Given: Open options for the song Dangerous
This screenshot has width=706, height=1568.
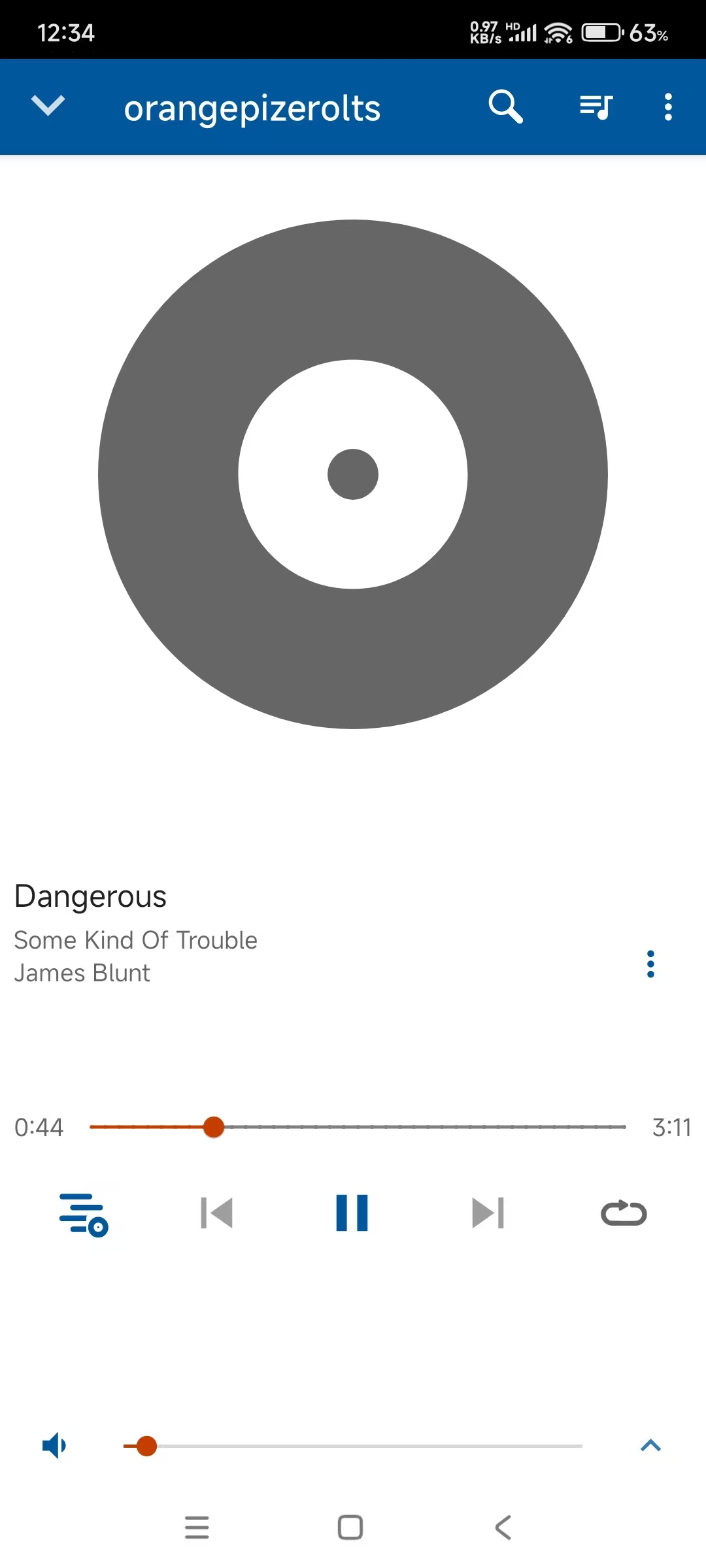Looking at the screenshot, I should coord(650,964).
